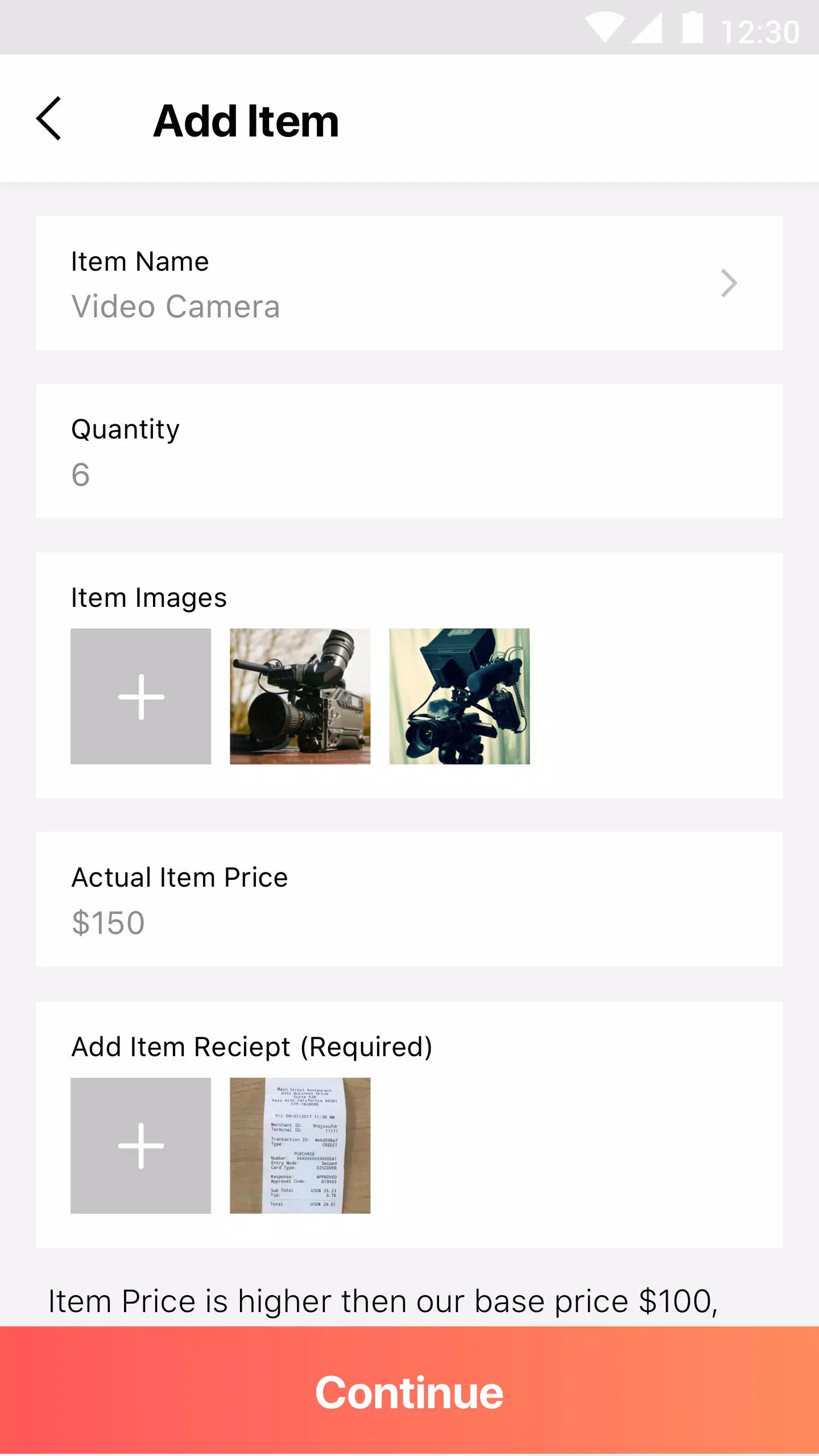Screen dimensions: 819x1456
Task: View the first video camera photo
Action: 300,696
